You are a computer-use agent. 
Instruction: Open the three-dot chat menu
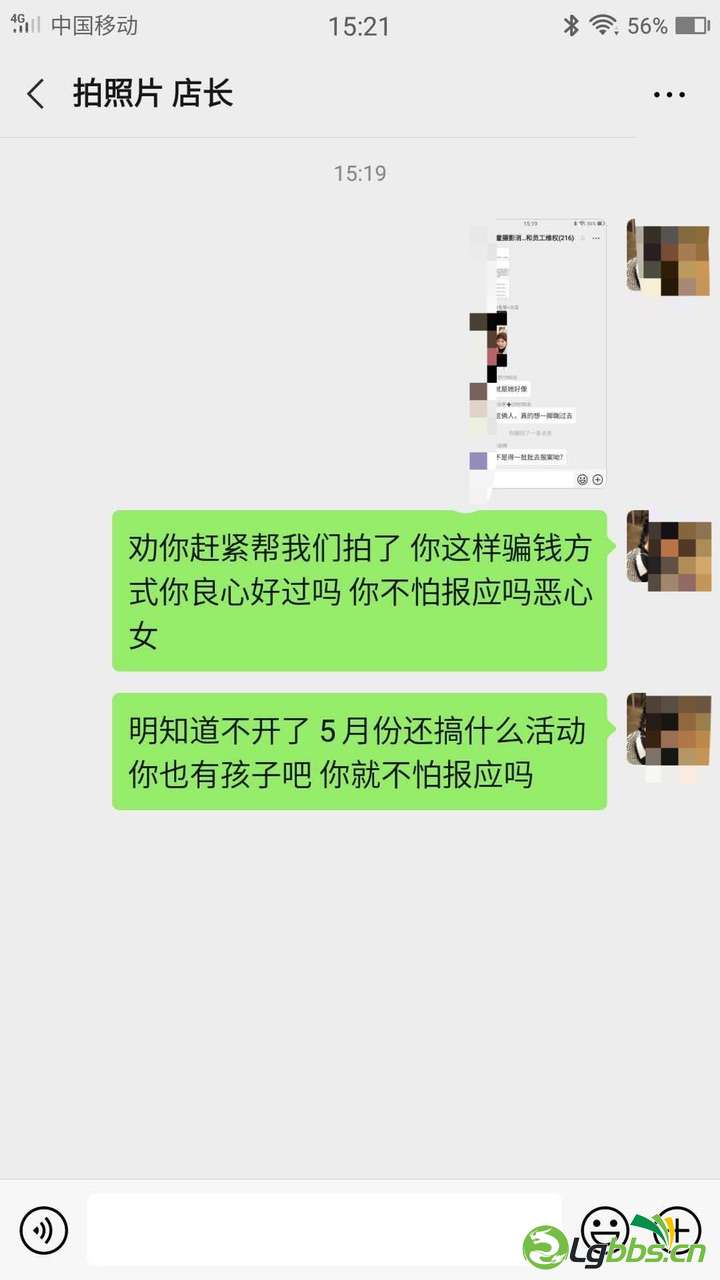click(669, 95)
